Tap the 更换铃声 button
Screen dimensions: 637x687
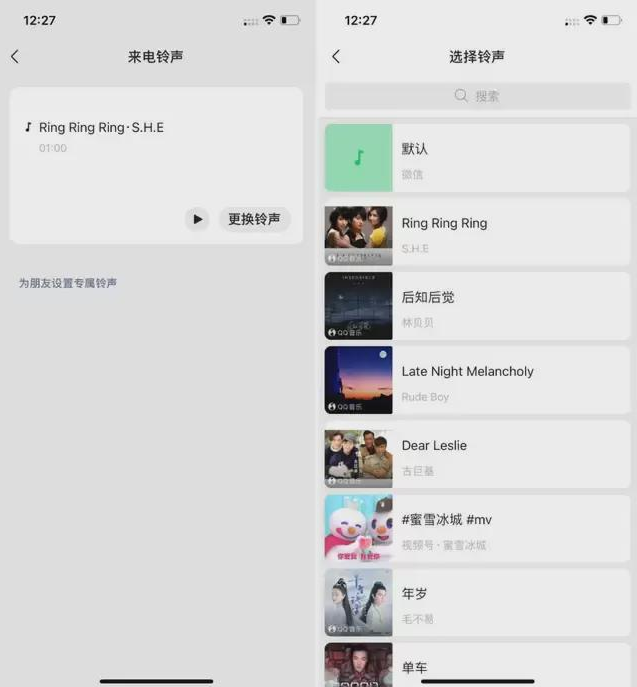point(254,219)
